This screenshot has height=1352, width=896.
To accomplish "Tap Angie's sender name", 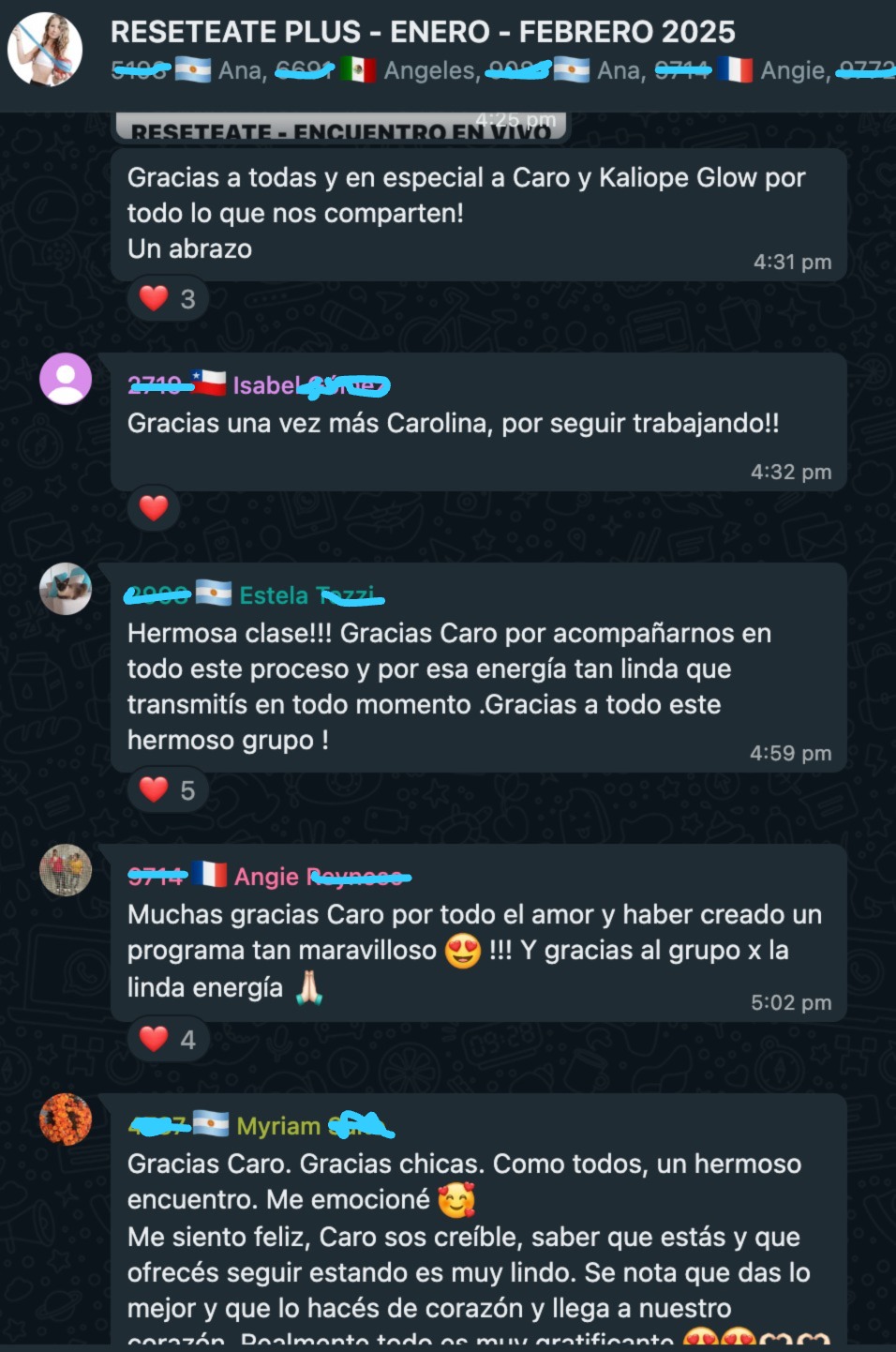I will (266, 877).
